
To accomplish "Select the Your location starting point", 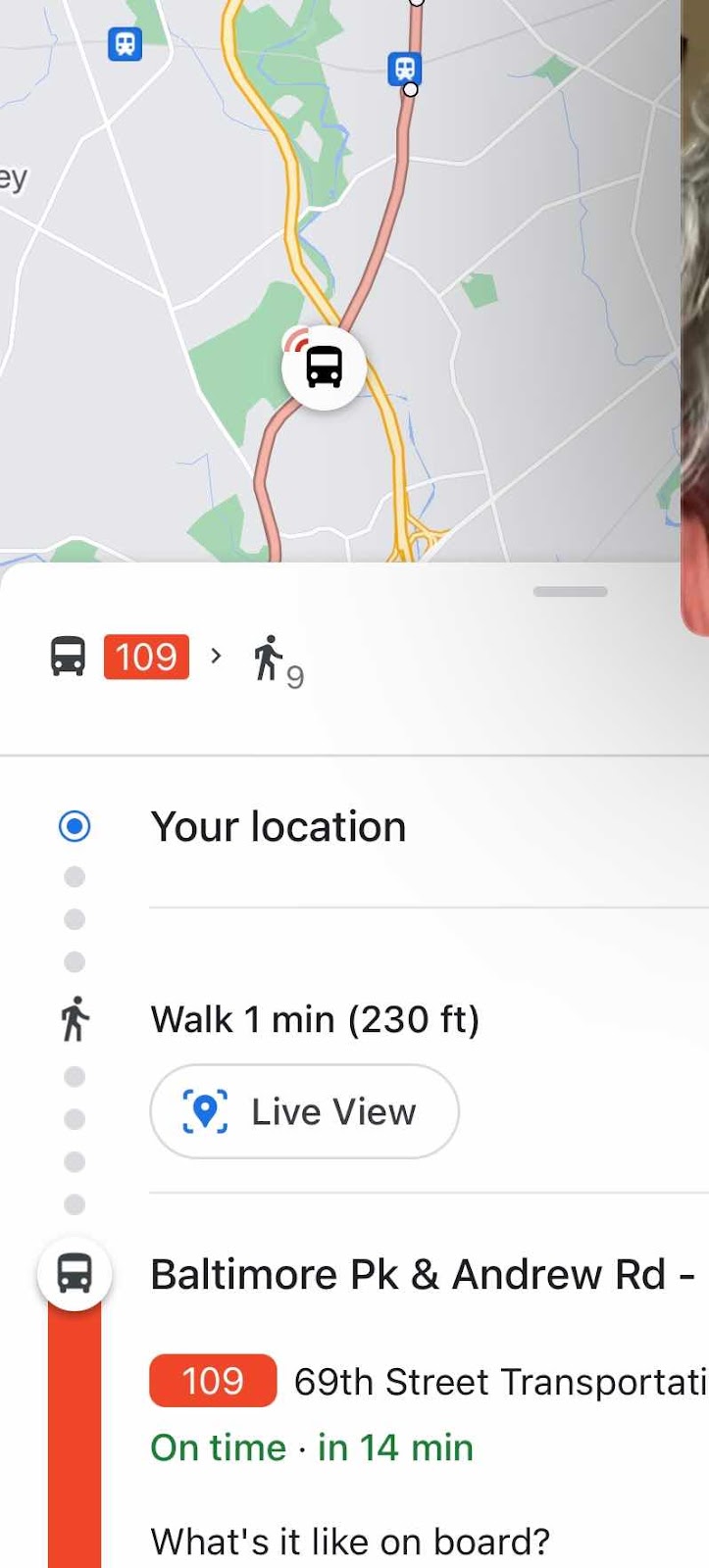I will pyautogui.click(x=278, y=827).
